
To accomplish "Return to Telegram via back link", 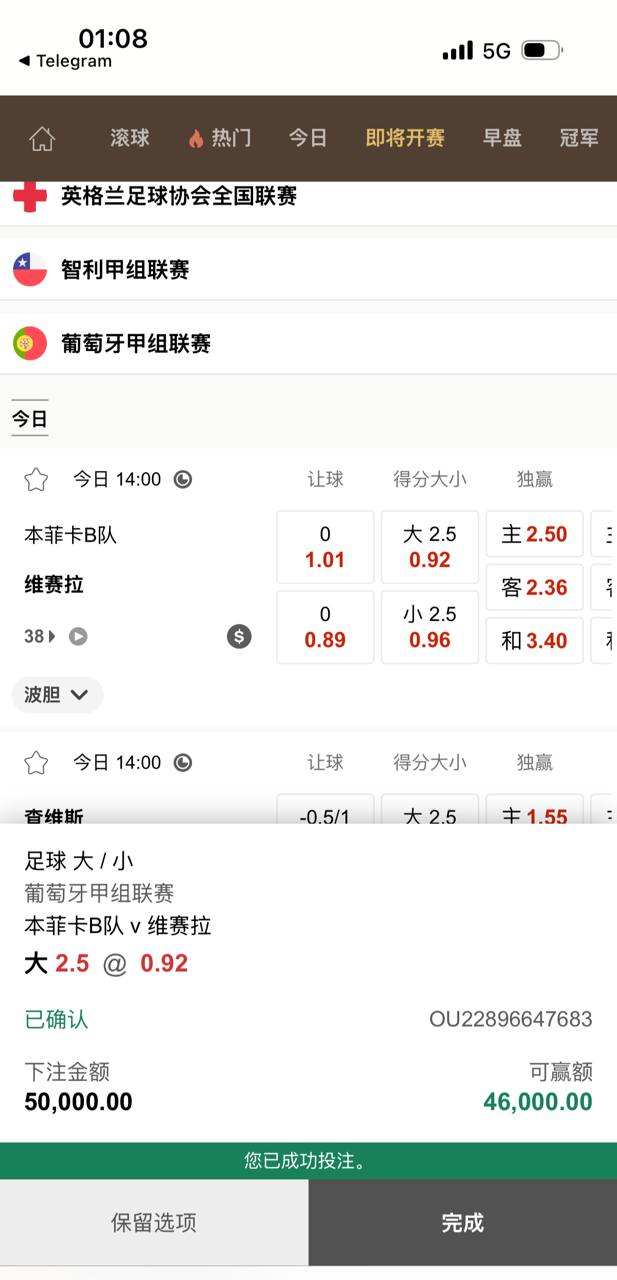I will tap(65, 61).
